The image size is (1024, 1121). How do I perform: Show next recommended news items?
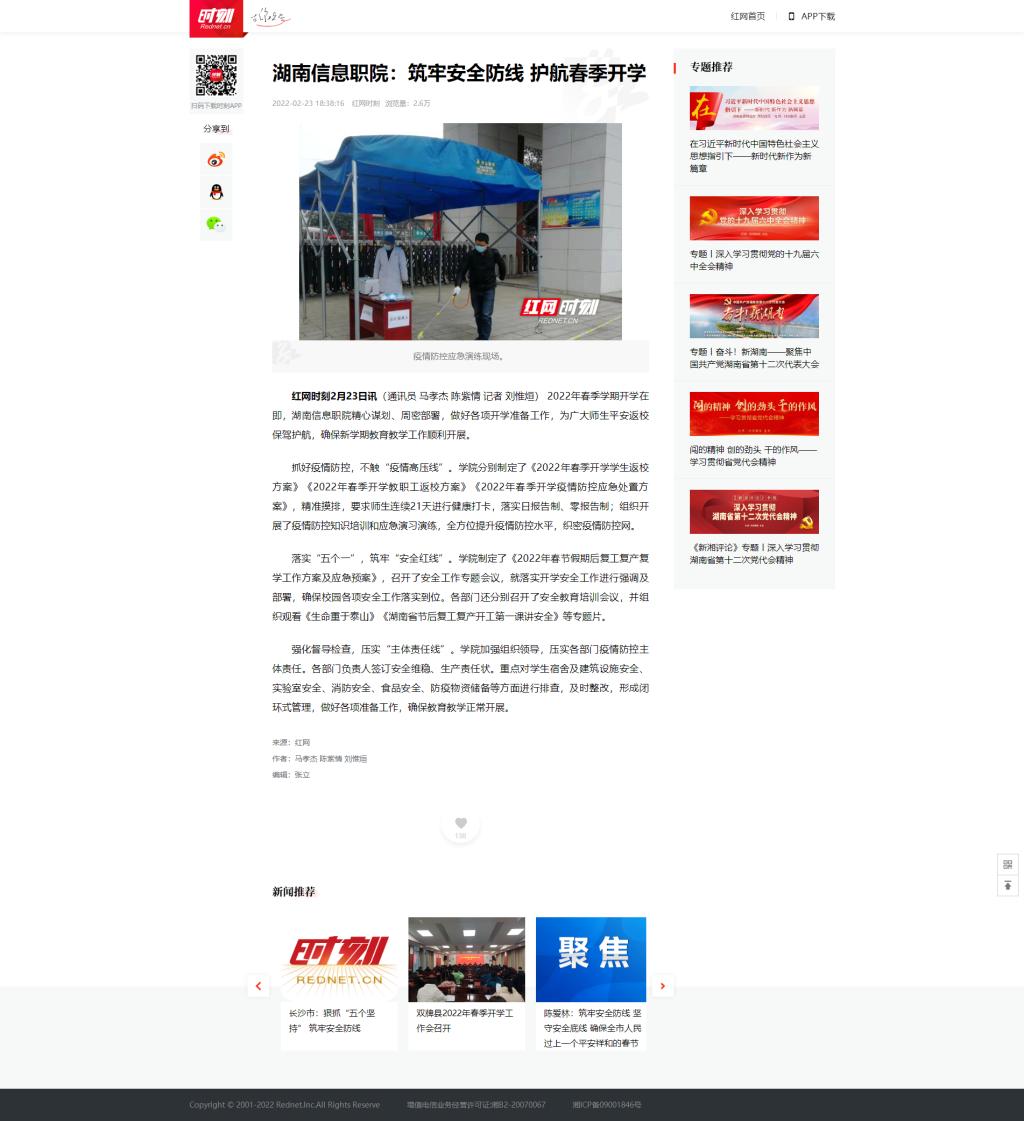pyautogui.click(x=662, y=986)
